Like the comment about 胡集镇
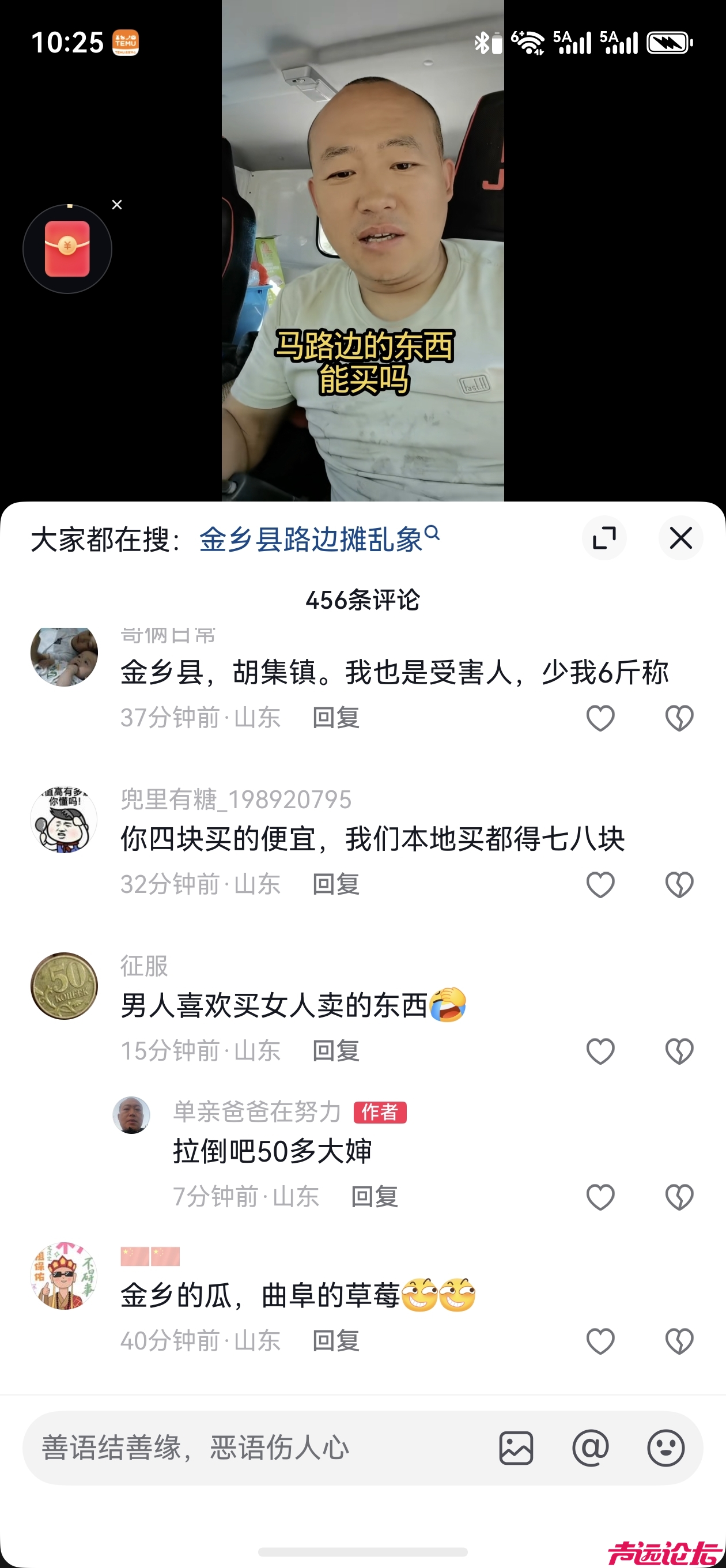 (x=600, y=718)
